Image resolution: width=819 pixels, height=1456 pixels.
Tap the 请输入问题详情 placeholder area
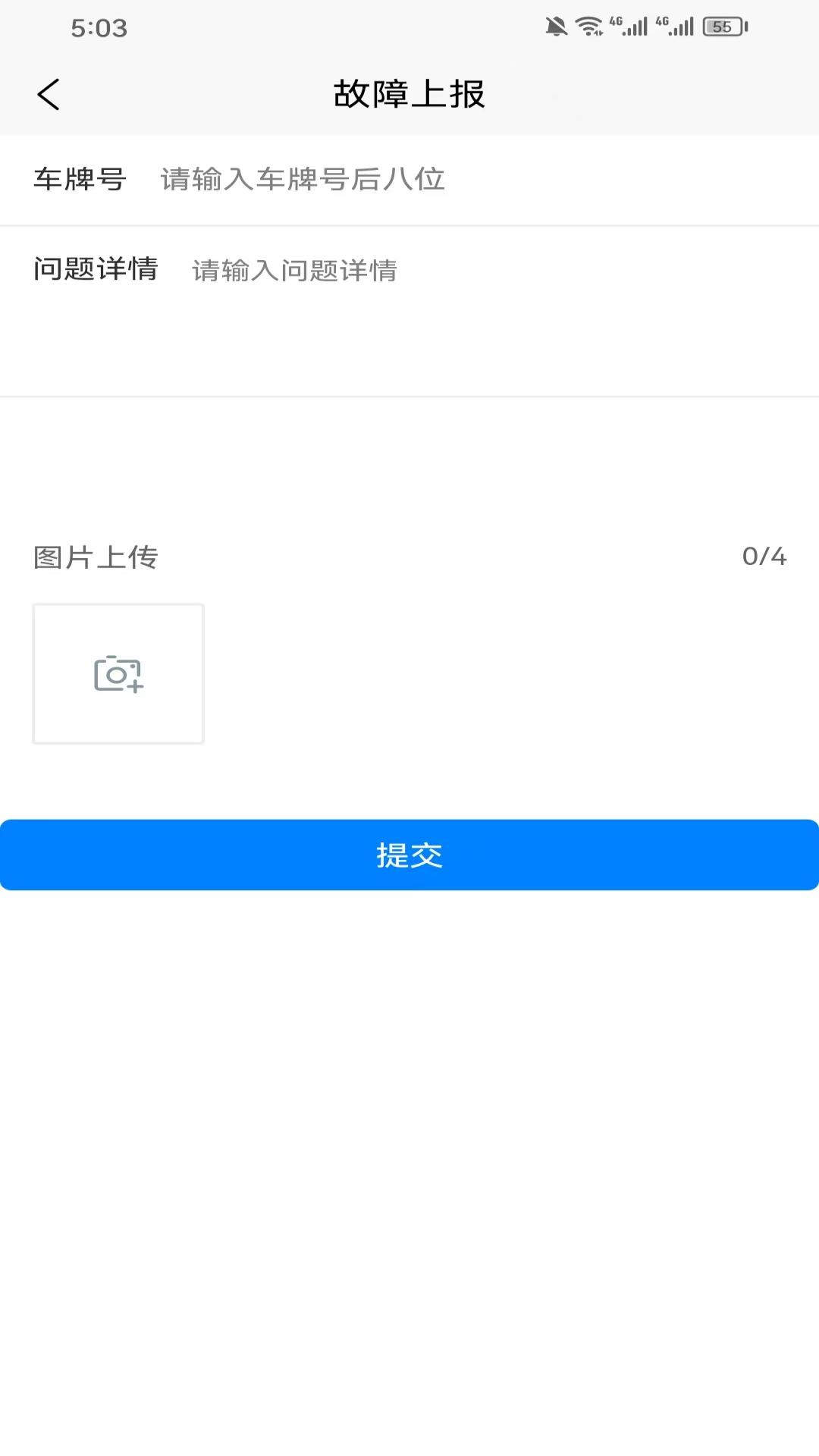pos(294,271)
